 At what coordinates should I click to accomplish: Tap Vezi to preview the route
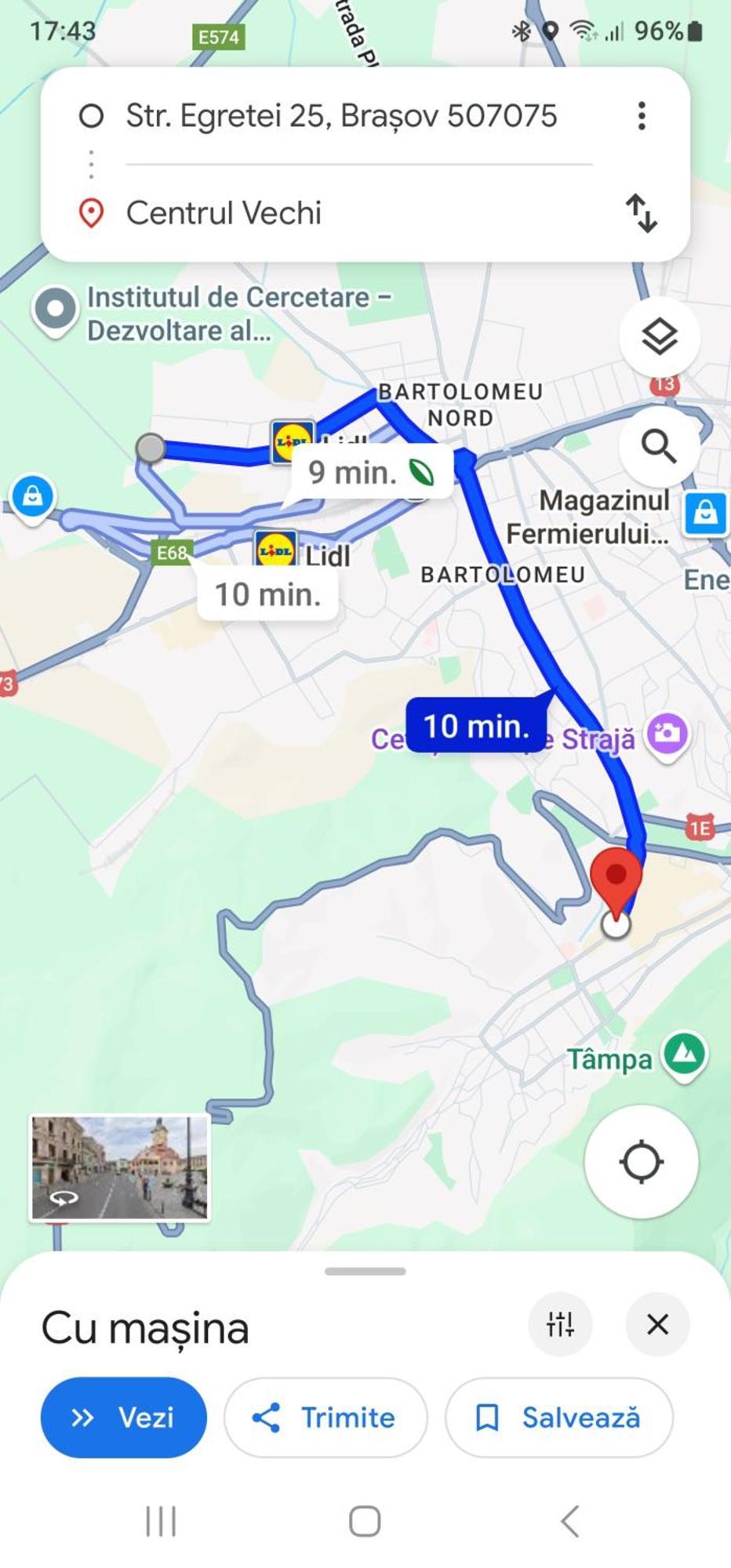pyautogui.click(x=123, y=1417)
